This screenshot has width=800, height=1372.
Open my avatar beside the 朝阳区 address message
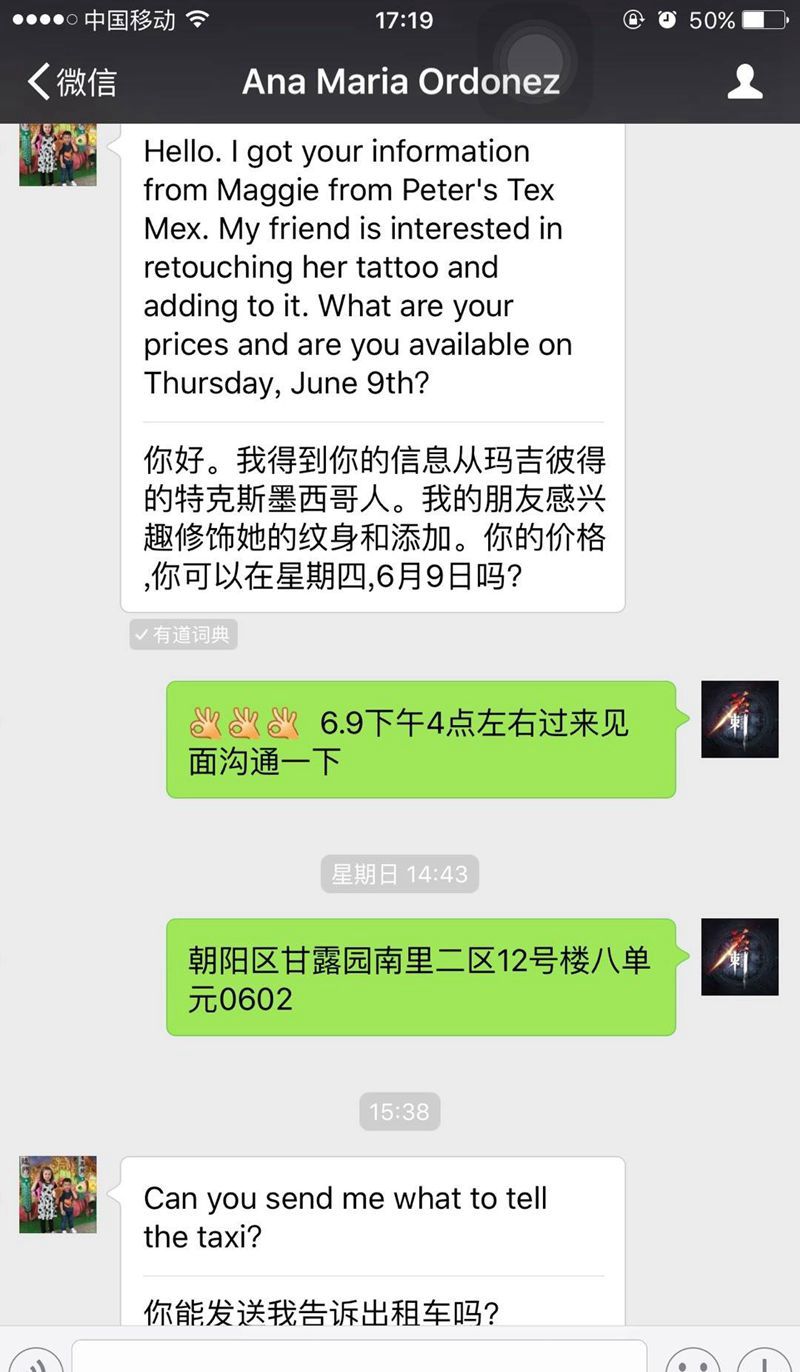click(x=740, y=957)
